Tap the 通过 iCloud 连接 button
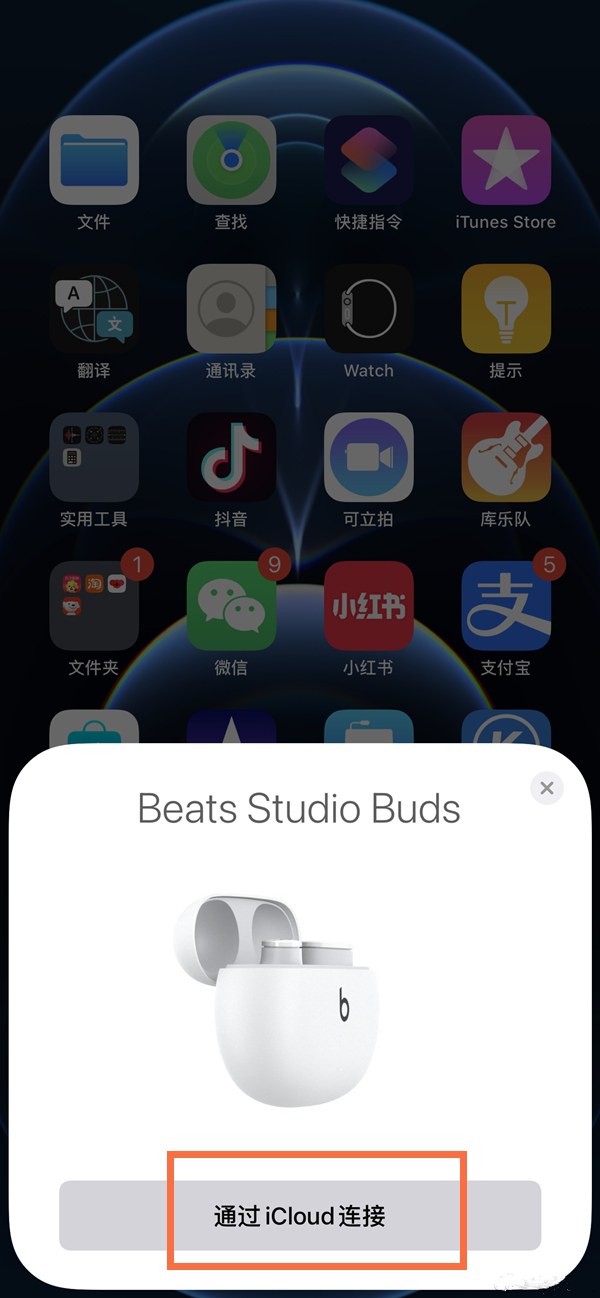Image resolution: width=600 pixels, height=1298 pixels. [x=300, y=1215]
